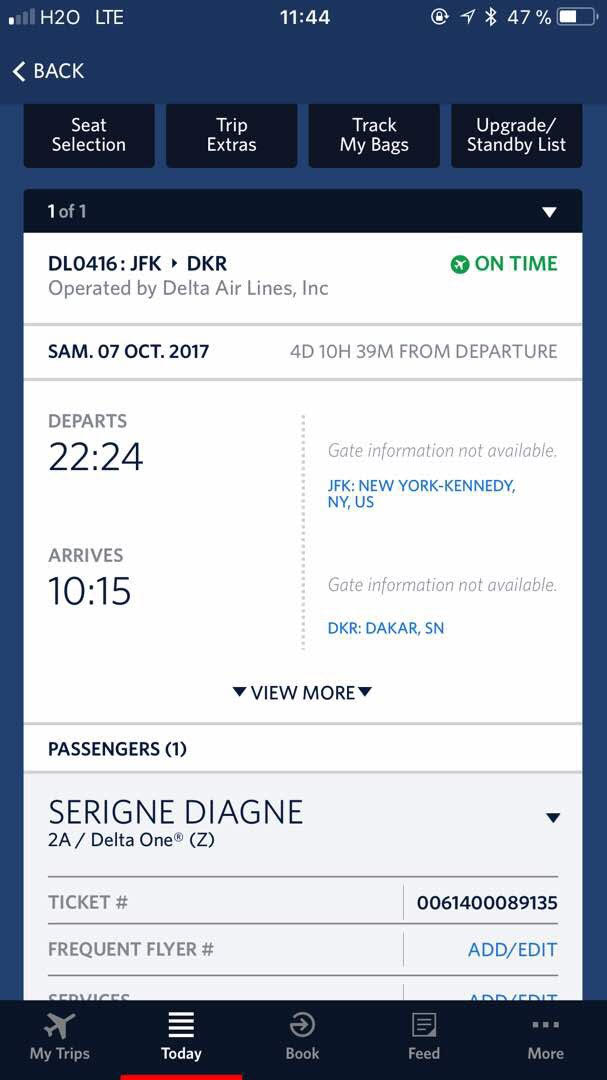607x1080 pixels.
Task: Open Seat Selection
Action: pyautogui.click(x=89, y=135)
